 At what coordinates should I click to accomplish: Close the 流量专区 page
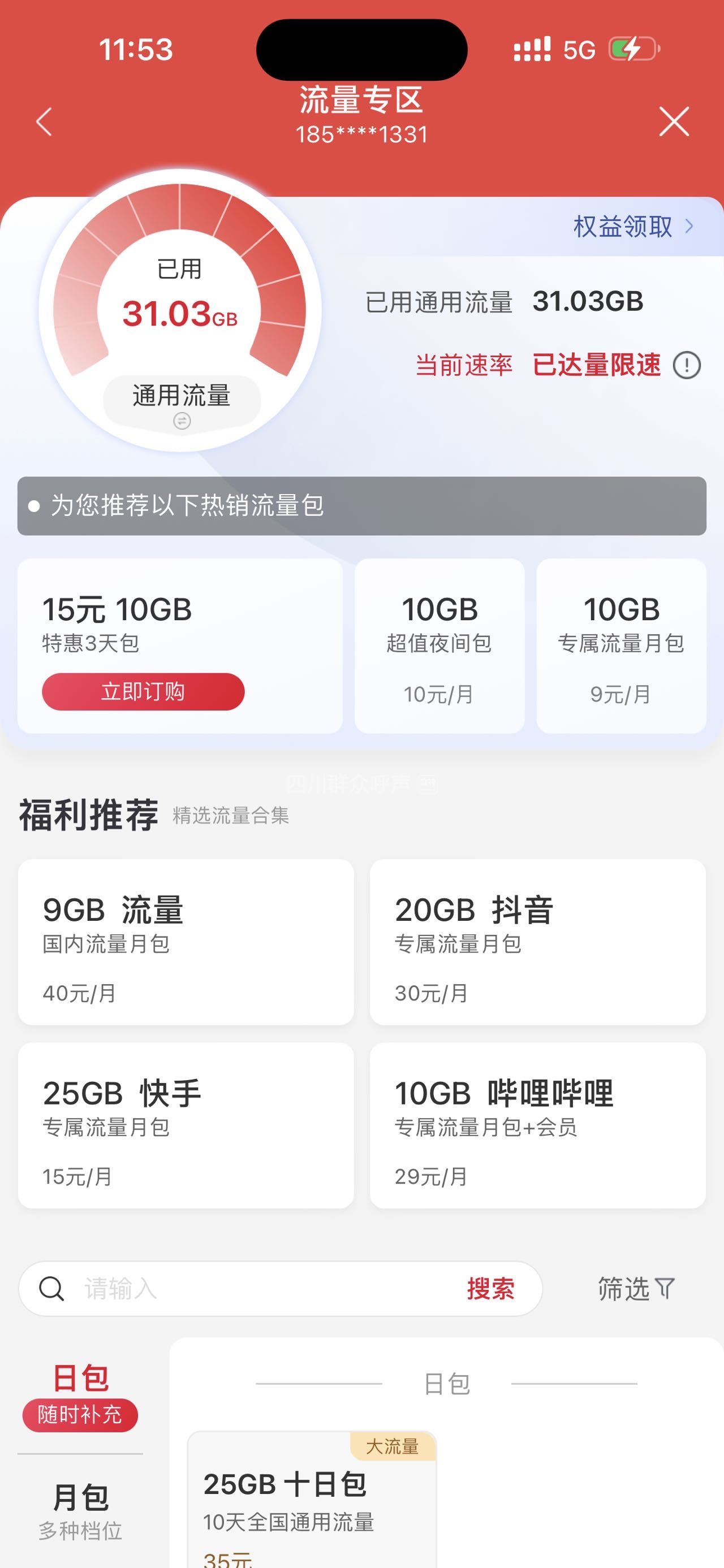[674, 121]
